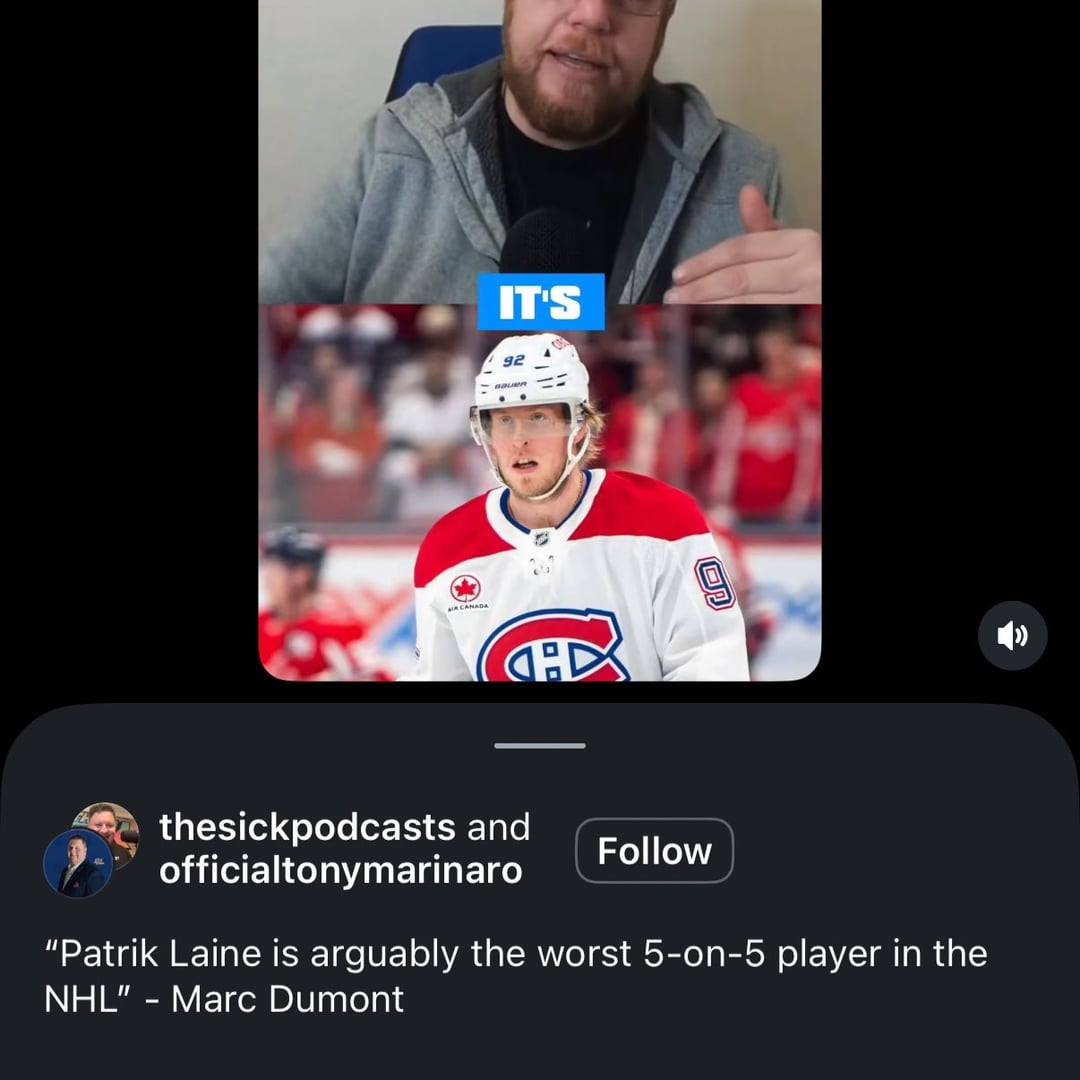Viewport: 1080px width, 1080px height.
Task: Tap the caption sheet's drag handle
Action: [x=540, y=746]
